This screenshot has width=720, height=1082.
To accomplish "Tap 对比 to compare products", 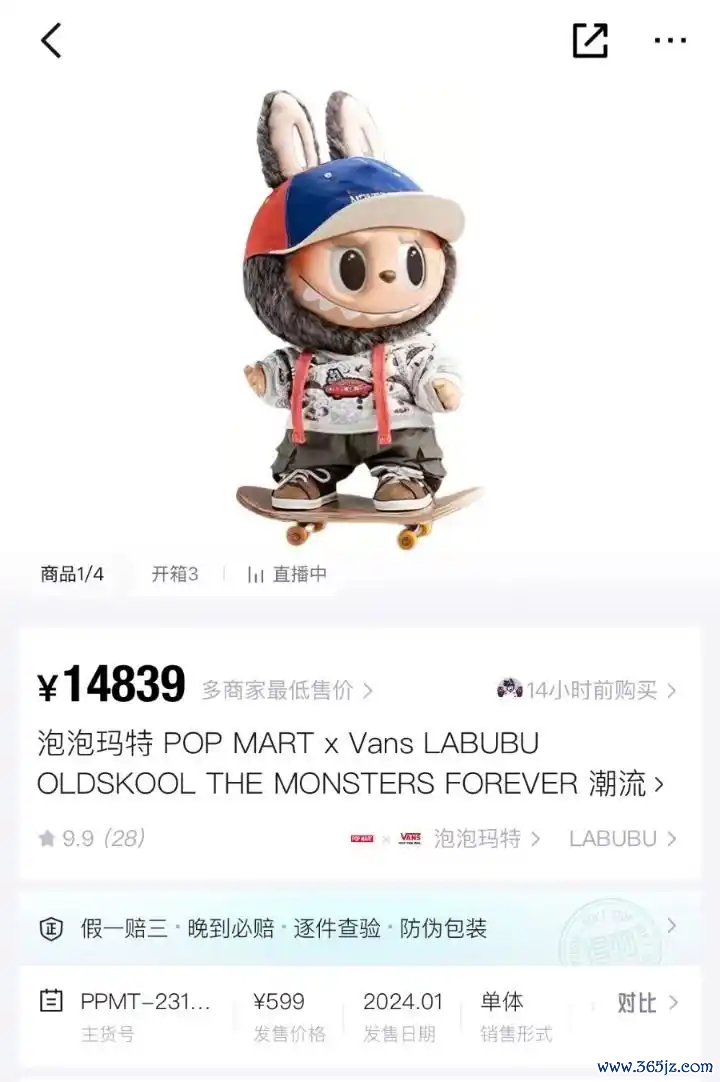I will 645,1003.
